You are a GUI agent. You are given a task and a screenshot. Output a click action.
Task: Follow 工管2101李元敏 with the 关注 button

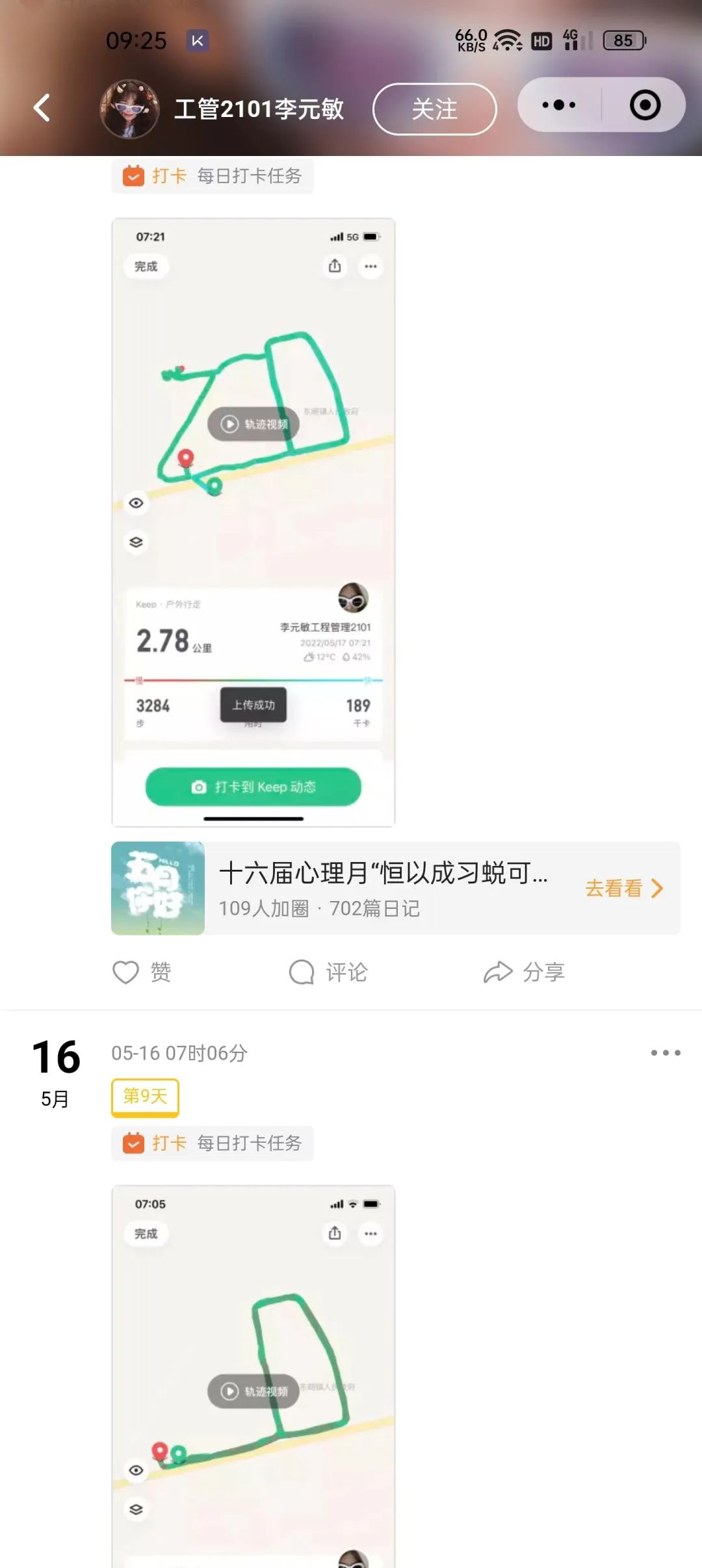coord(434,109)
